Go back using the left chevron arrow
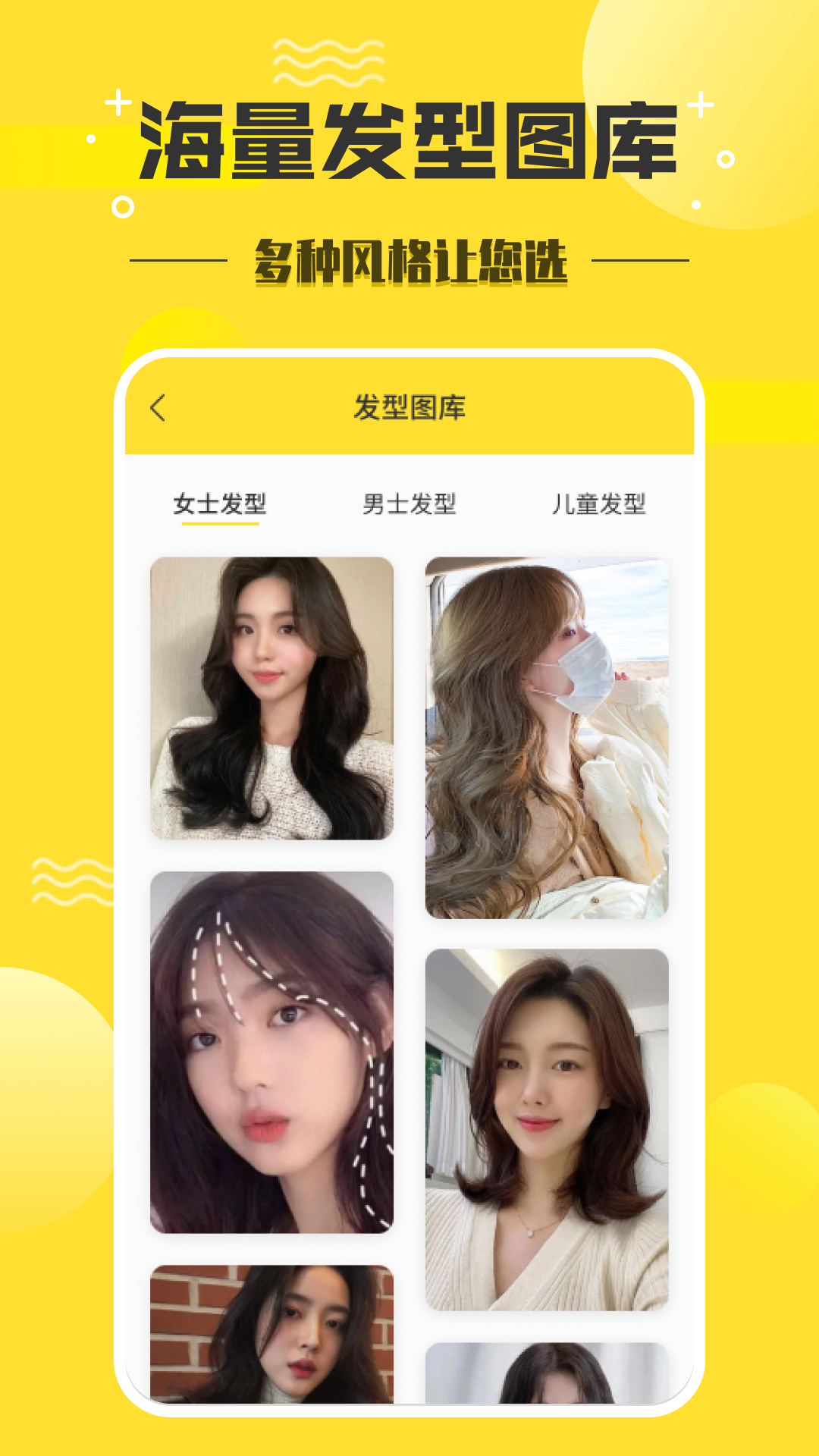The height and width of the screenshot is (1456, 819). click(x=158, y=407)
